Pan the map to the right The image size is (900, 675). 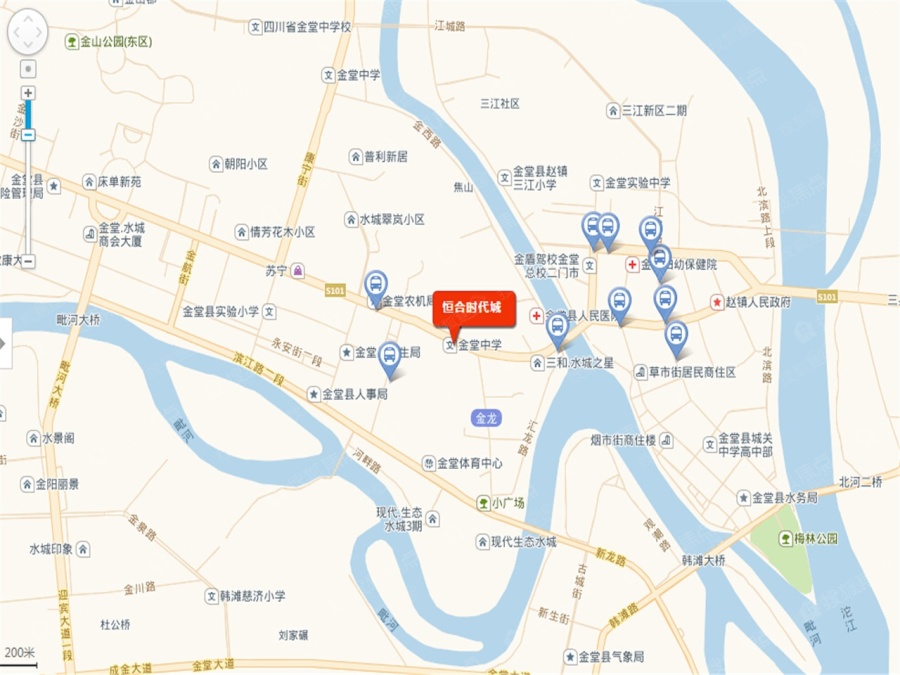pos(40,33)
